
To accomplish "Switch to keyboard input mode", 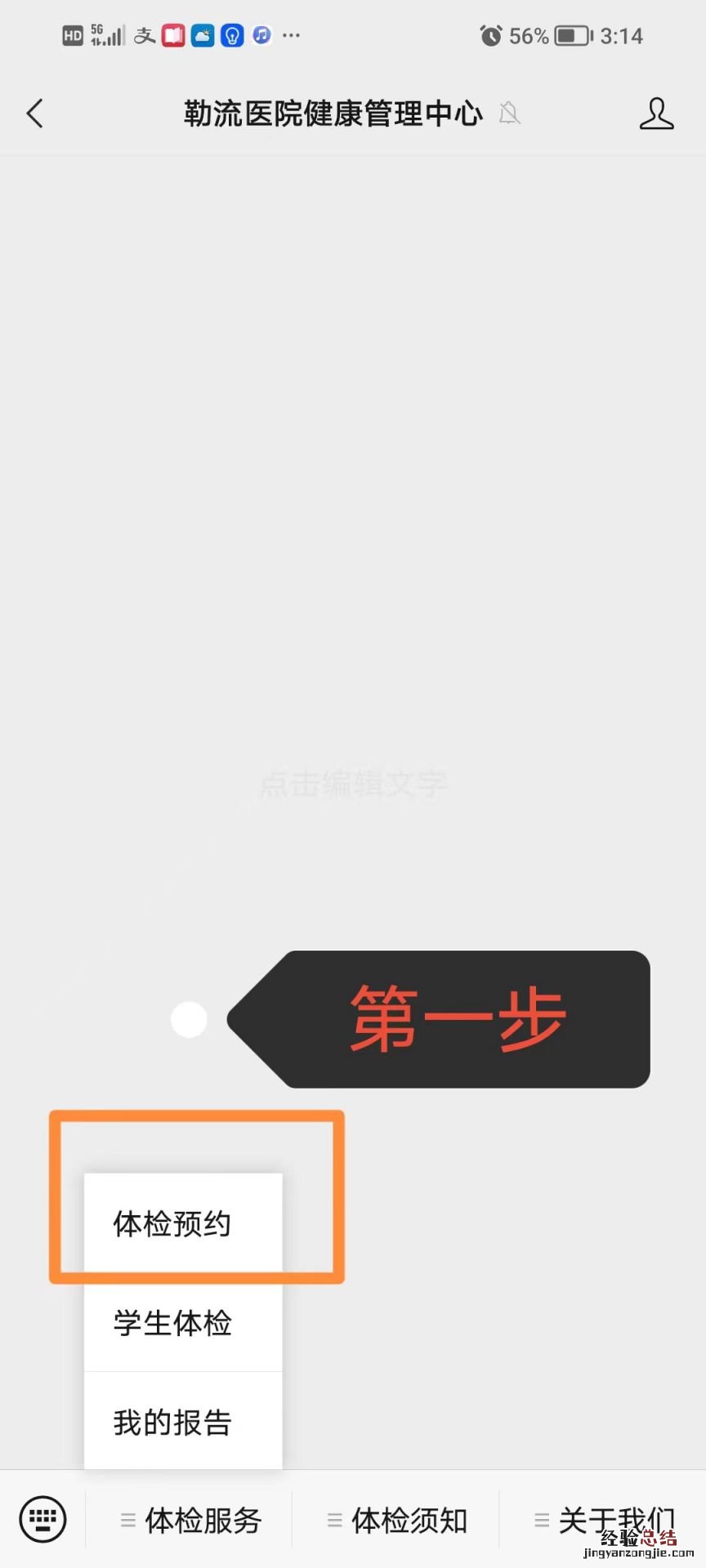I will 42,1520.
